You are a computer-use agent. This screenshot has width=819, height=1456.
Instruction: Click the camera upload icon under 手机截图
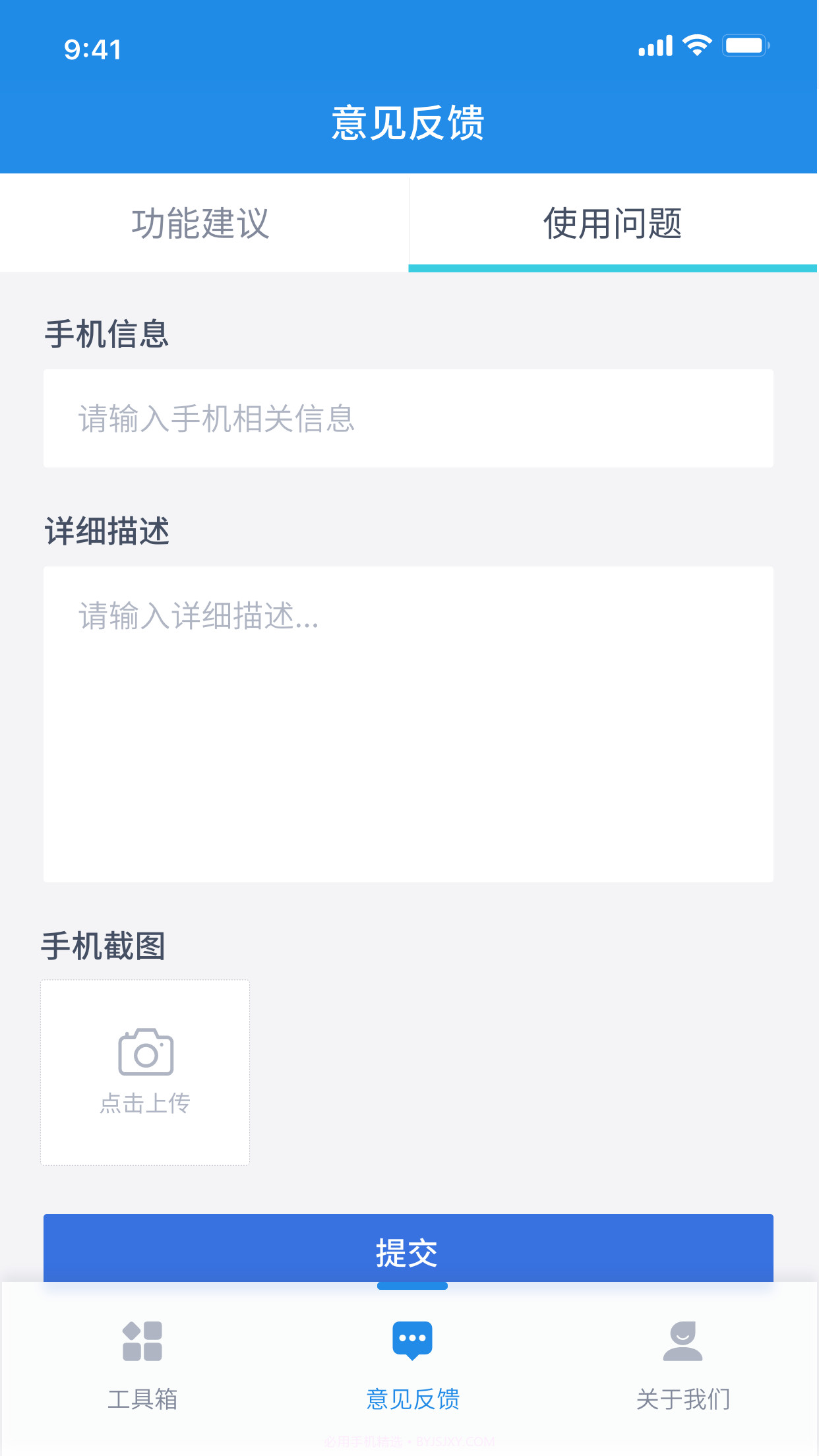tap(145, 1052)
